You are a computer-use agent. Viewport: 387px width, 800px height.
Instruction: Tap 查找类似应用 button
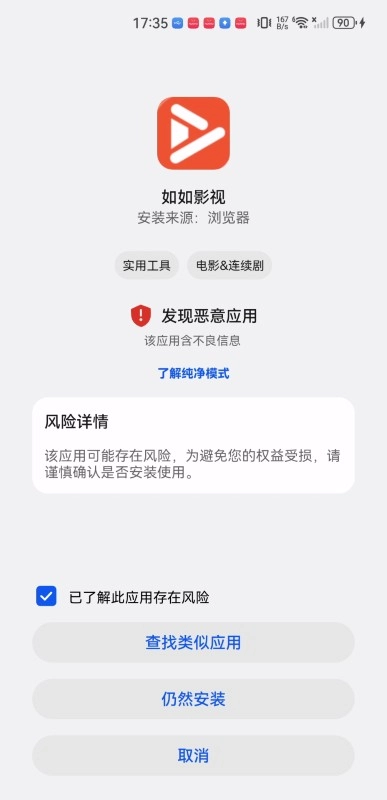(193, 642)
